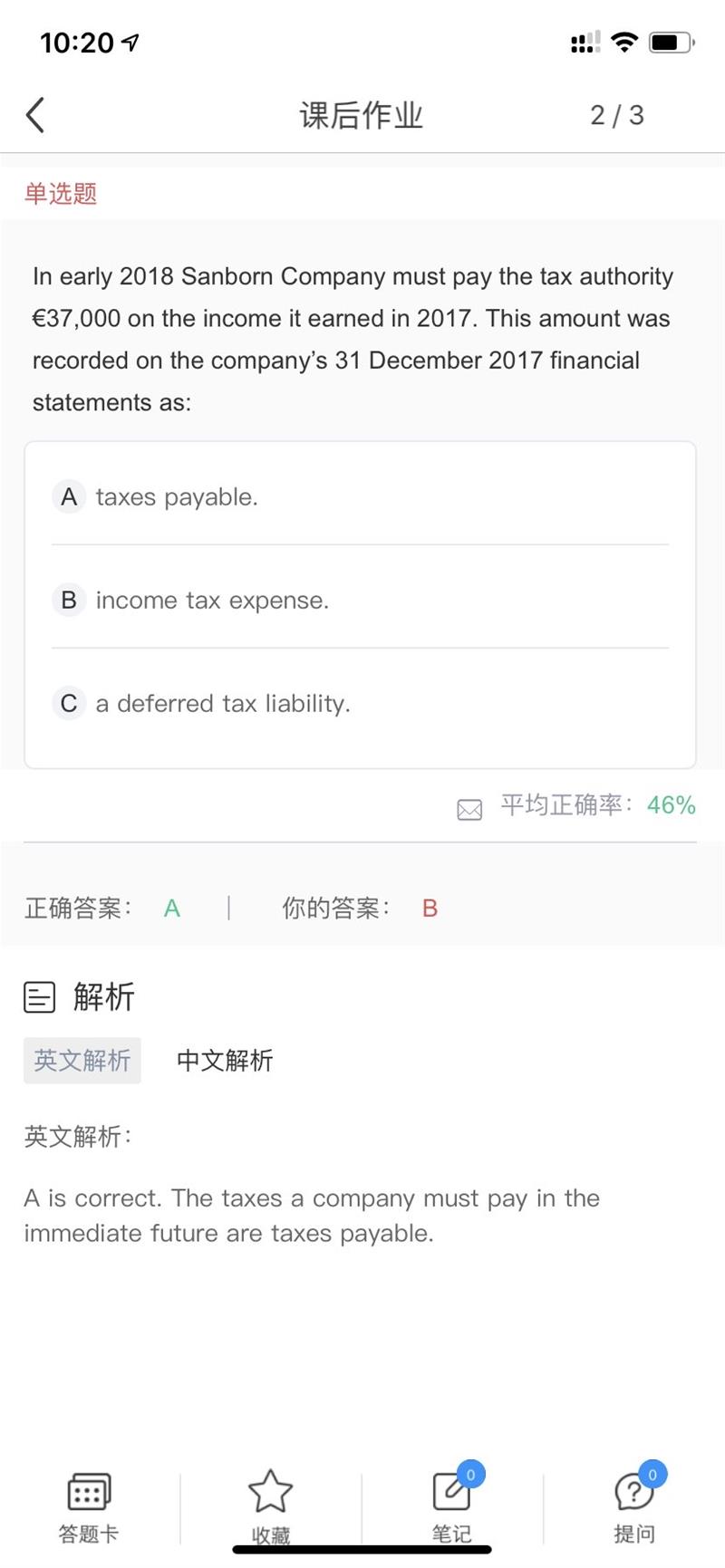725x1568 pixels.
Task: Go back using the top-left arrow
Action: pyautogui.click(x=35, y=115)
